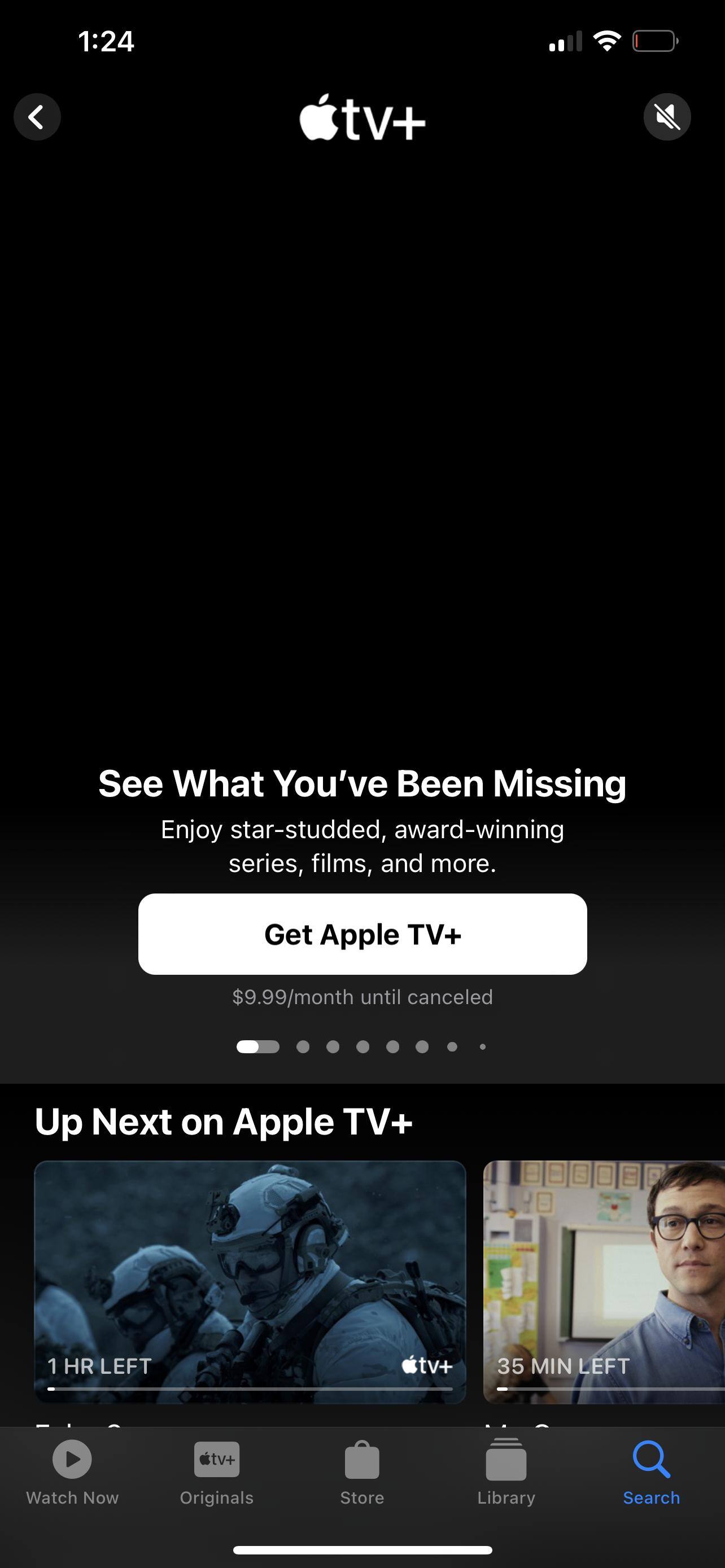Viewport: 725px width, 1568px height.
Task: Open the 1 HR LEFT soldier show card
Action: coord(250,1281)
